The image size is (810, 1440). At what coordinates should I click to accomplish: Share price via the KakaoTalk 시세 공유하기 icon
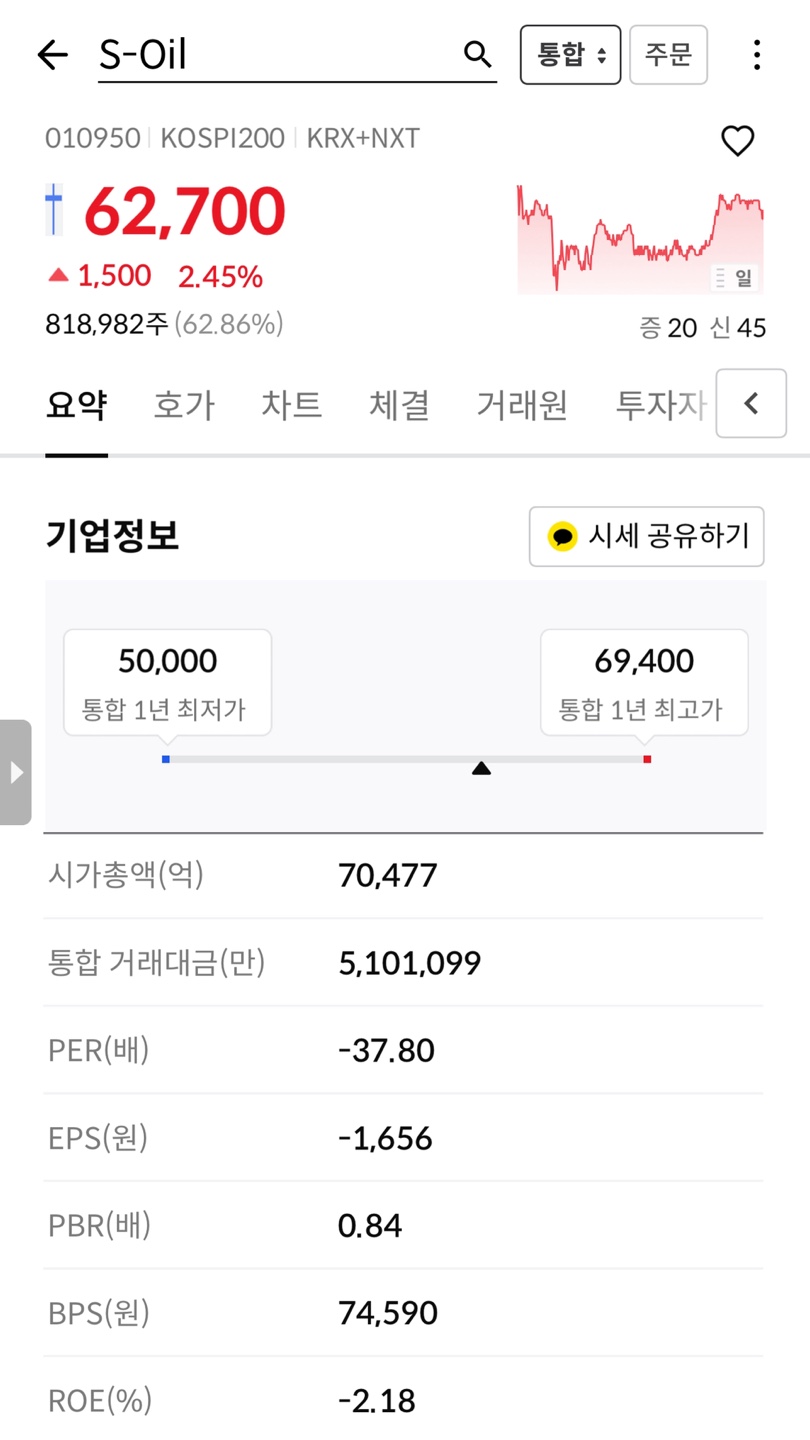click(x=561, y=537)
